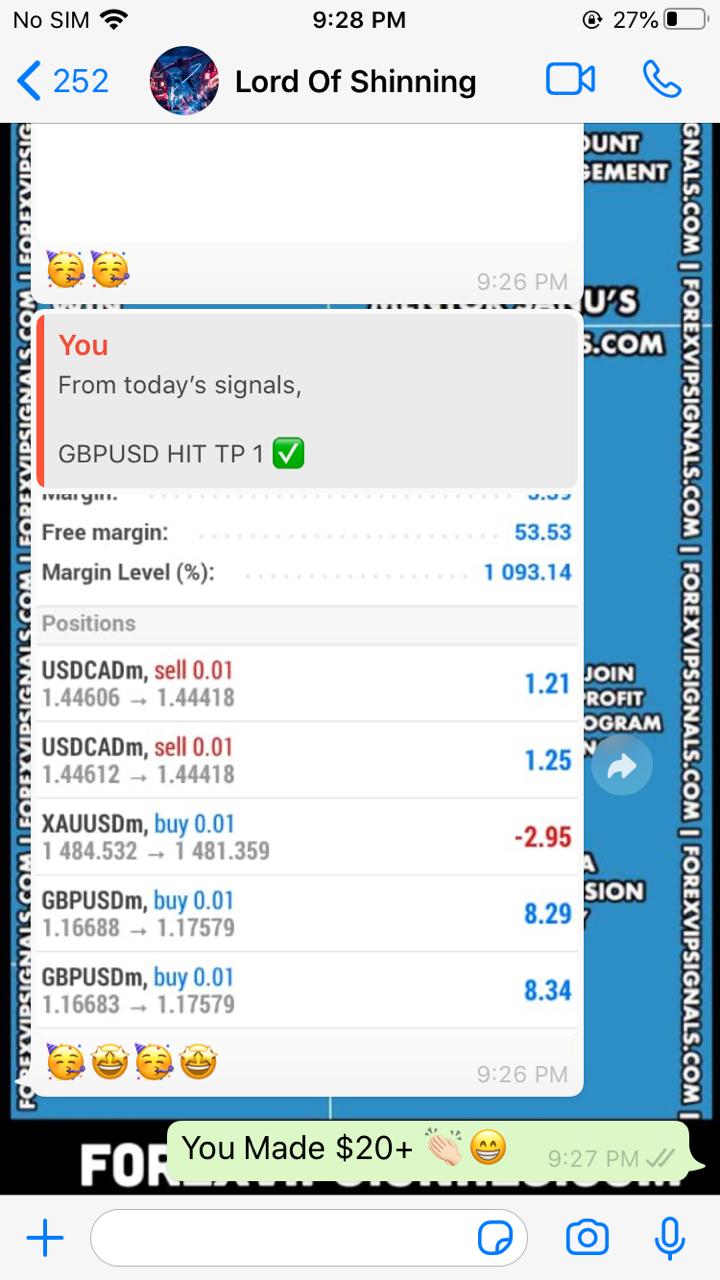Go back to the chat list

pyautogui.click(x=62, y=81)
